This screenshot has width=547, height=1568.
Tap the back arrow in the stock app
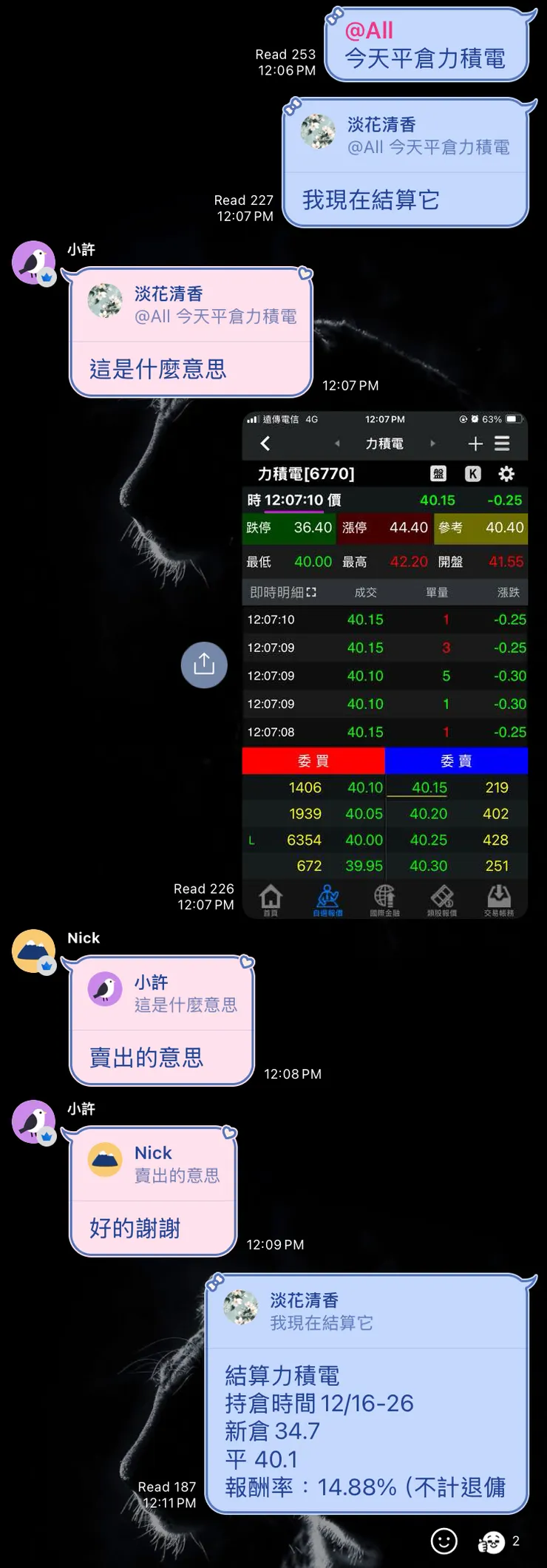pyautogui.click(x=264, y=443)
